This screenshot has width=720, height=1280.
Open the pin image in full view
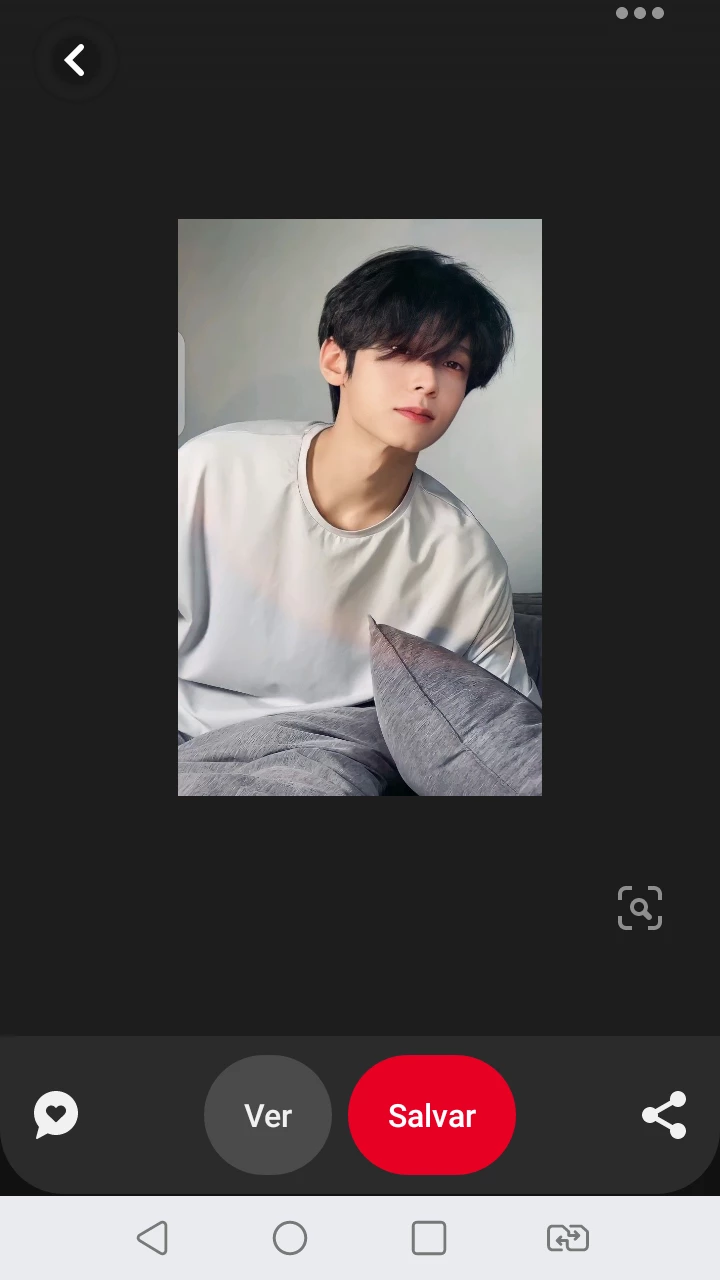[x=360, y=507]
